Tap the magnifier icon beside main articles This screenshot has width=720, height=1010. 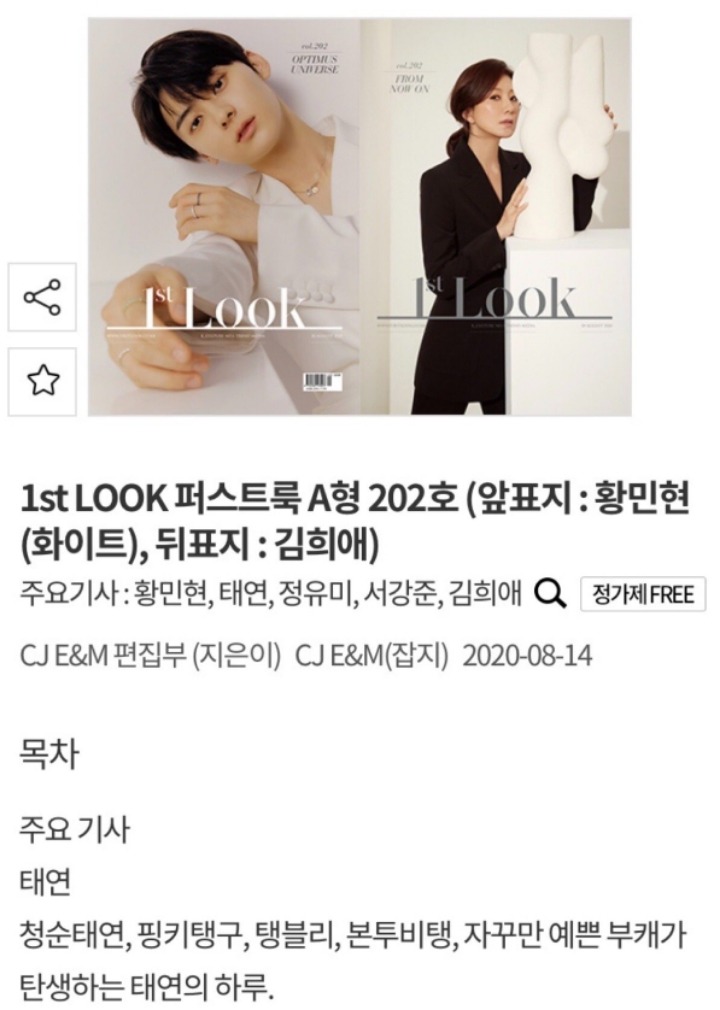click(x=550, y=594)
